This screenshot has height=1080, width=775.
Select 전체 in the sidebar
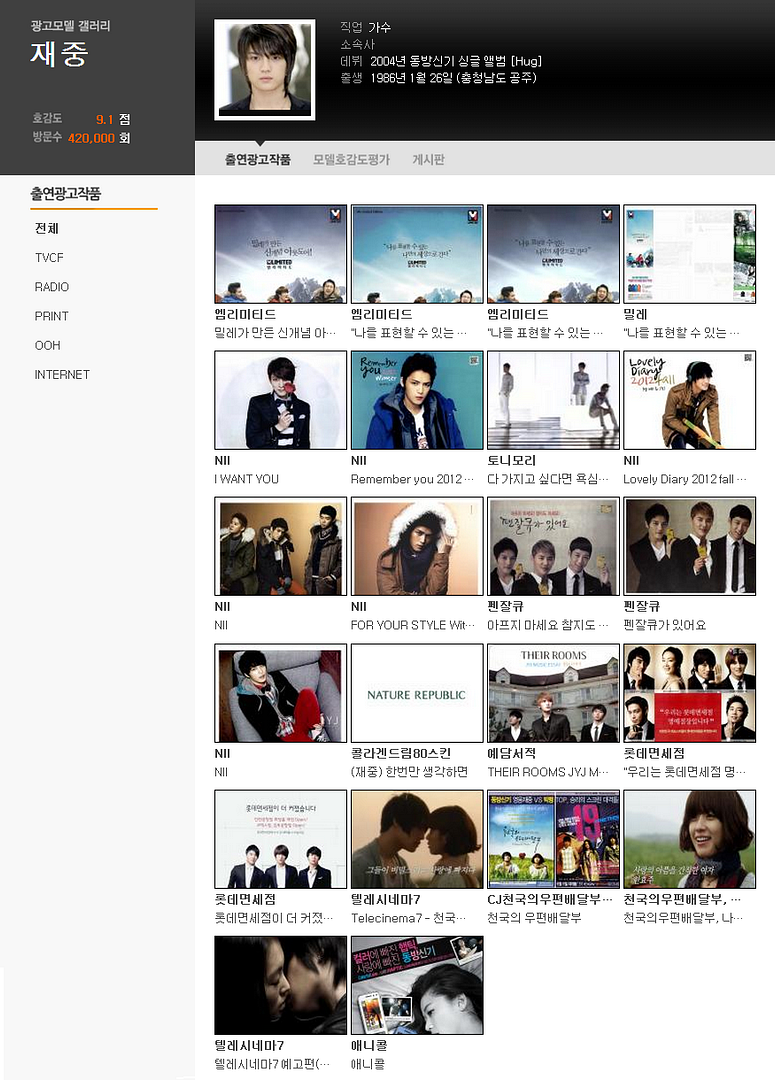[47, 229]
